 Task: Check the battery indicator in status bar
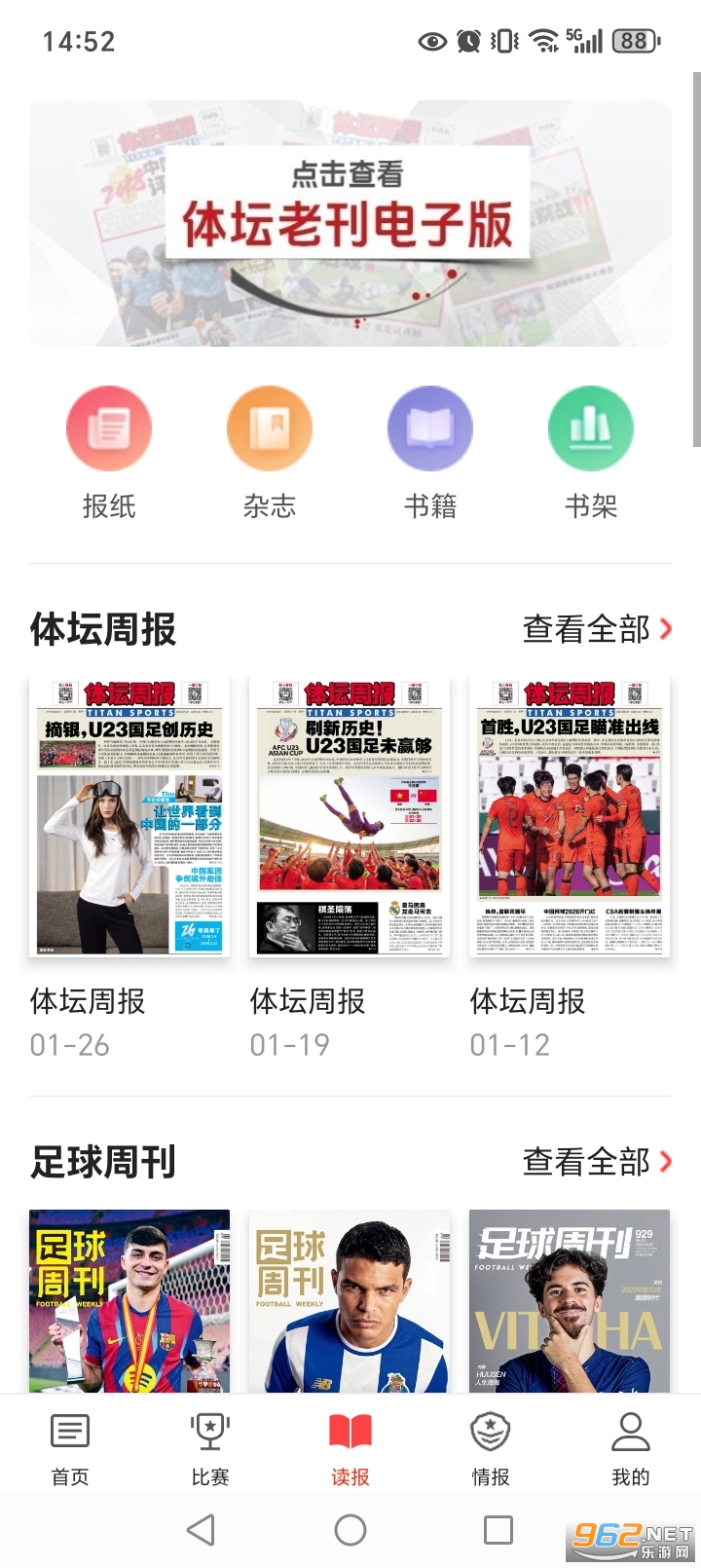tap(634, 41)
